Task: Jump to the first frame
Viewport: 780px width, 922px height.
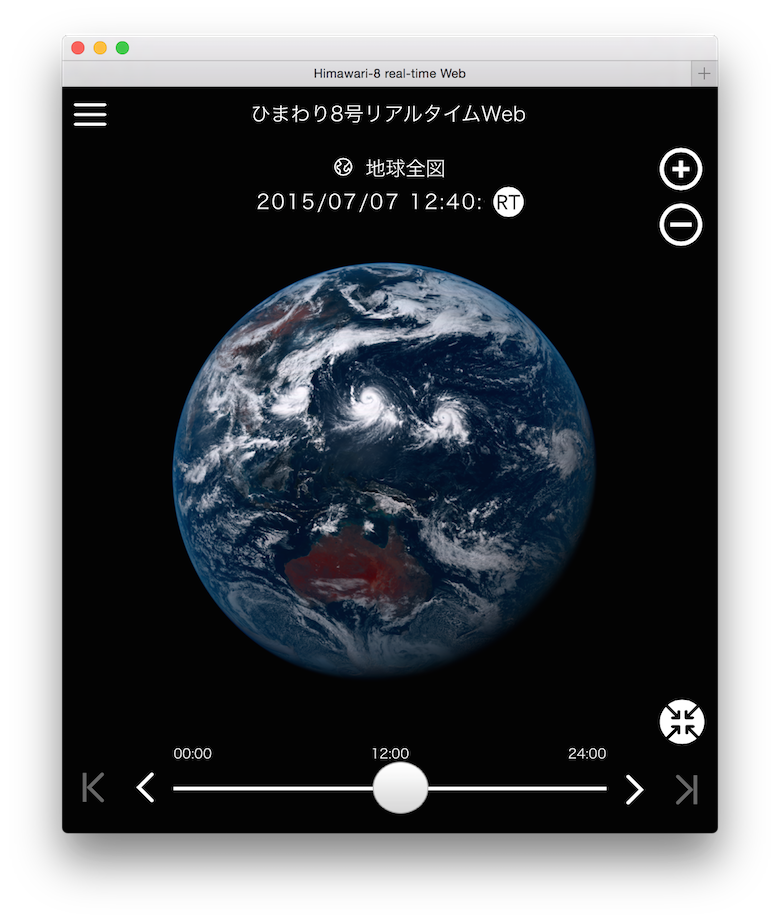Action: (x=93, y=788)
